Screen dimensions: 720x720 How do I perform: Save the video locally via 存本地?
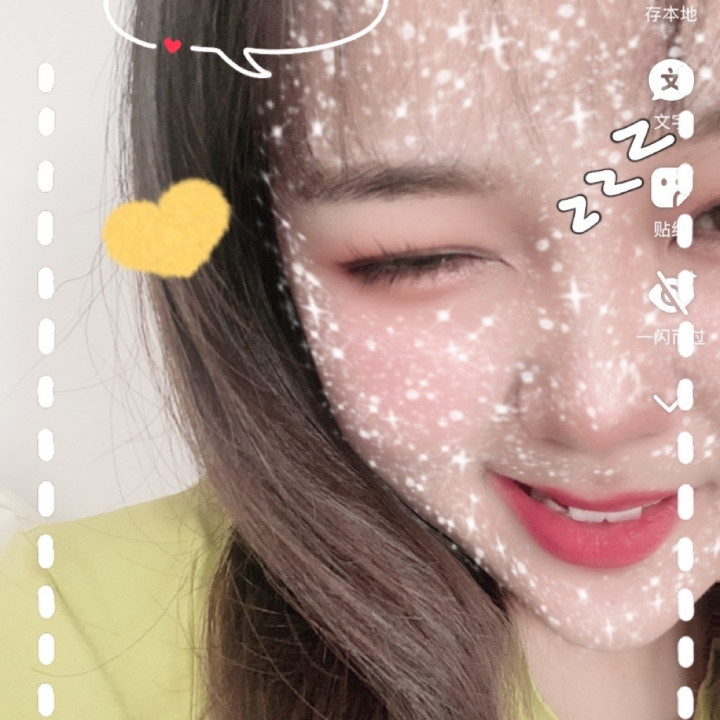click(670, 13)
